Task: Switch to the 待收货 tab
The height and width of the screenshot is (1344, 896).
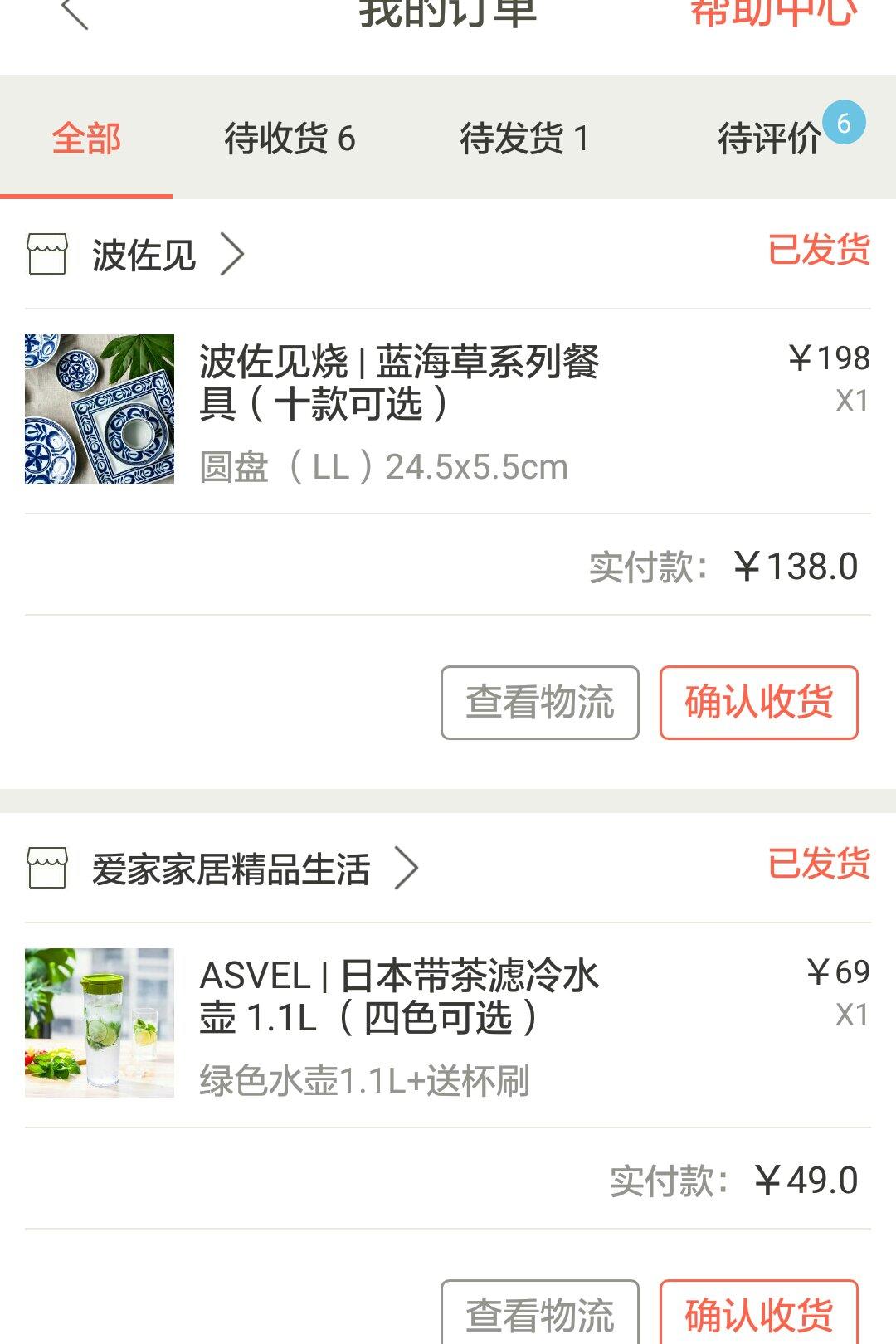Action: click(x=290, y=138)
